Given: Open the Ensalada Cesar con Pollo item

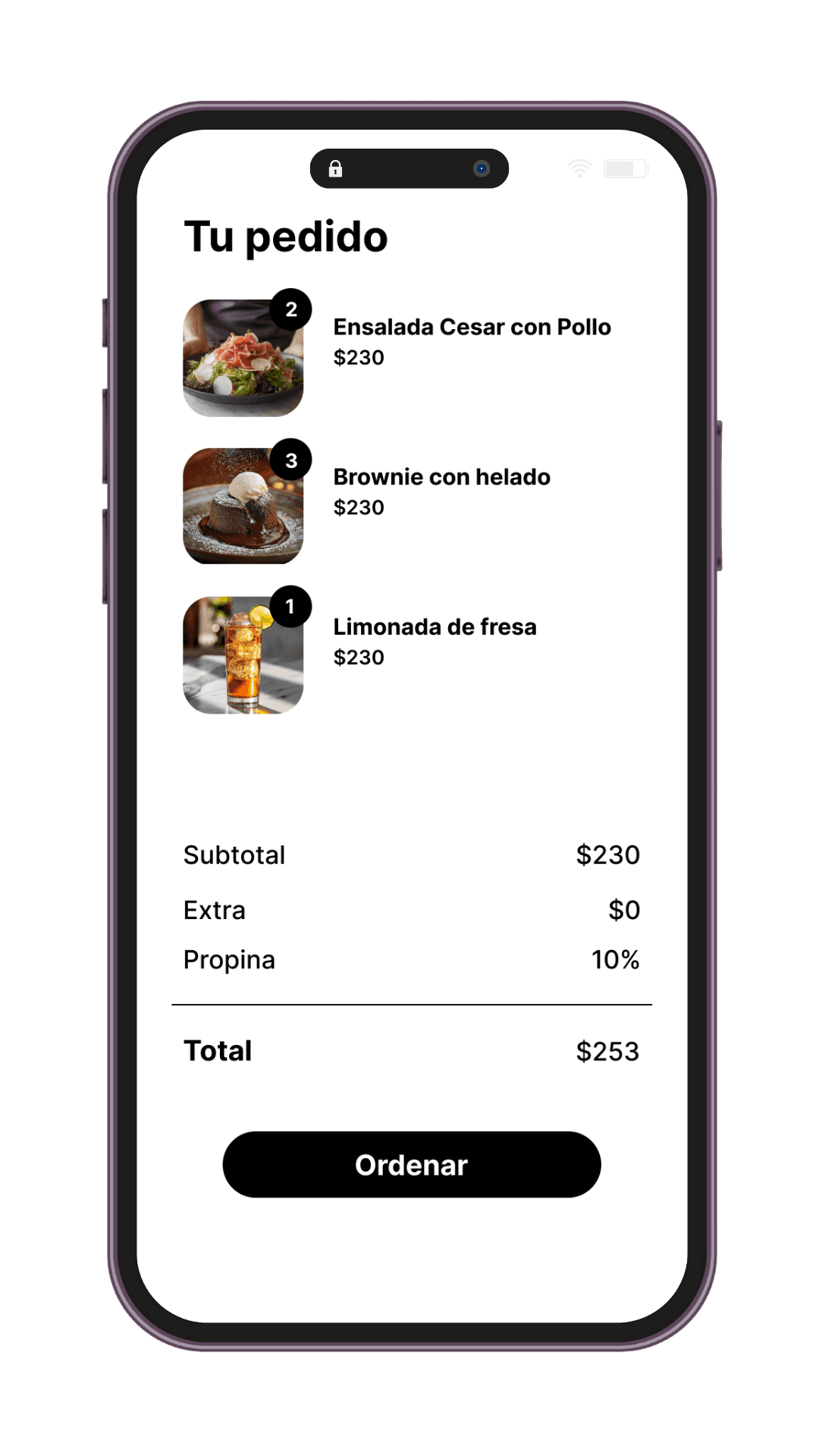Looking at the screenshot, I should (472, 328).
